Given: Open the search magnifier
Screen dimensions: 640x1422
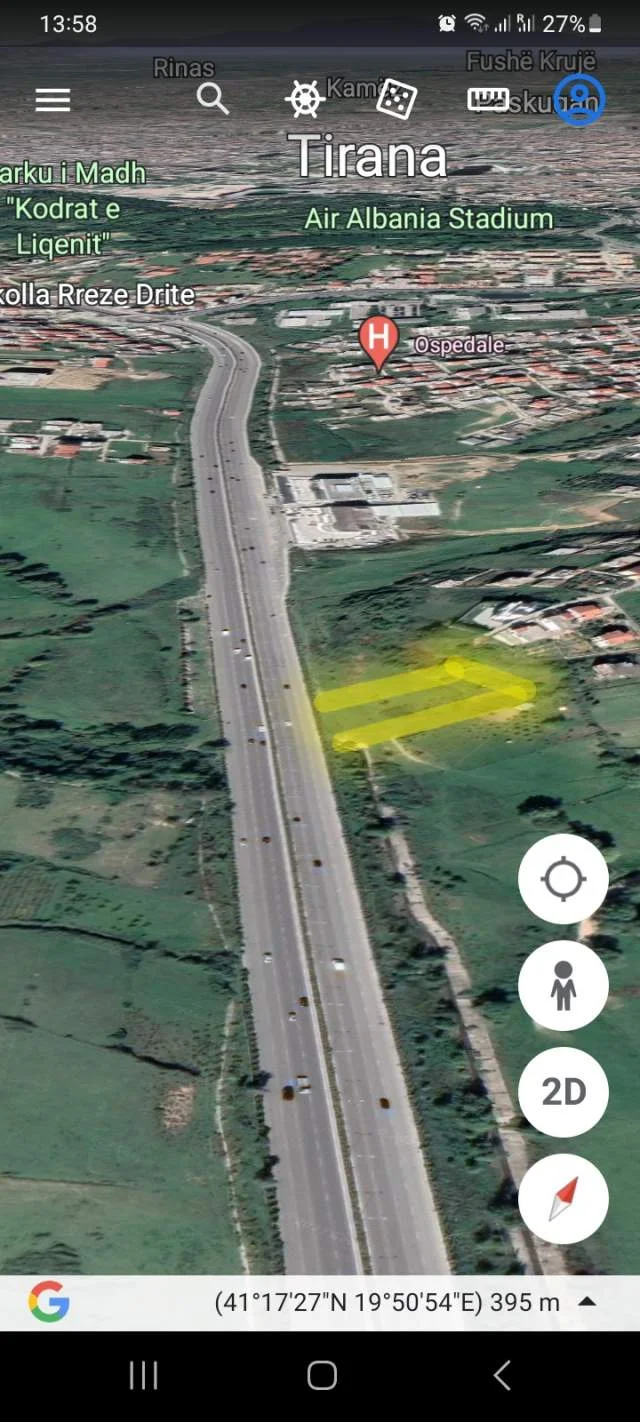Looking at the screenshot, I should tap(212, 99).
